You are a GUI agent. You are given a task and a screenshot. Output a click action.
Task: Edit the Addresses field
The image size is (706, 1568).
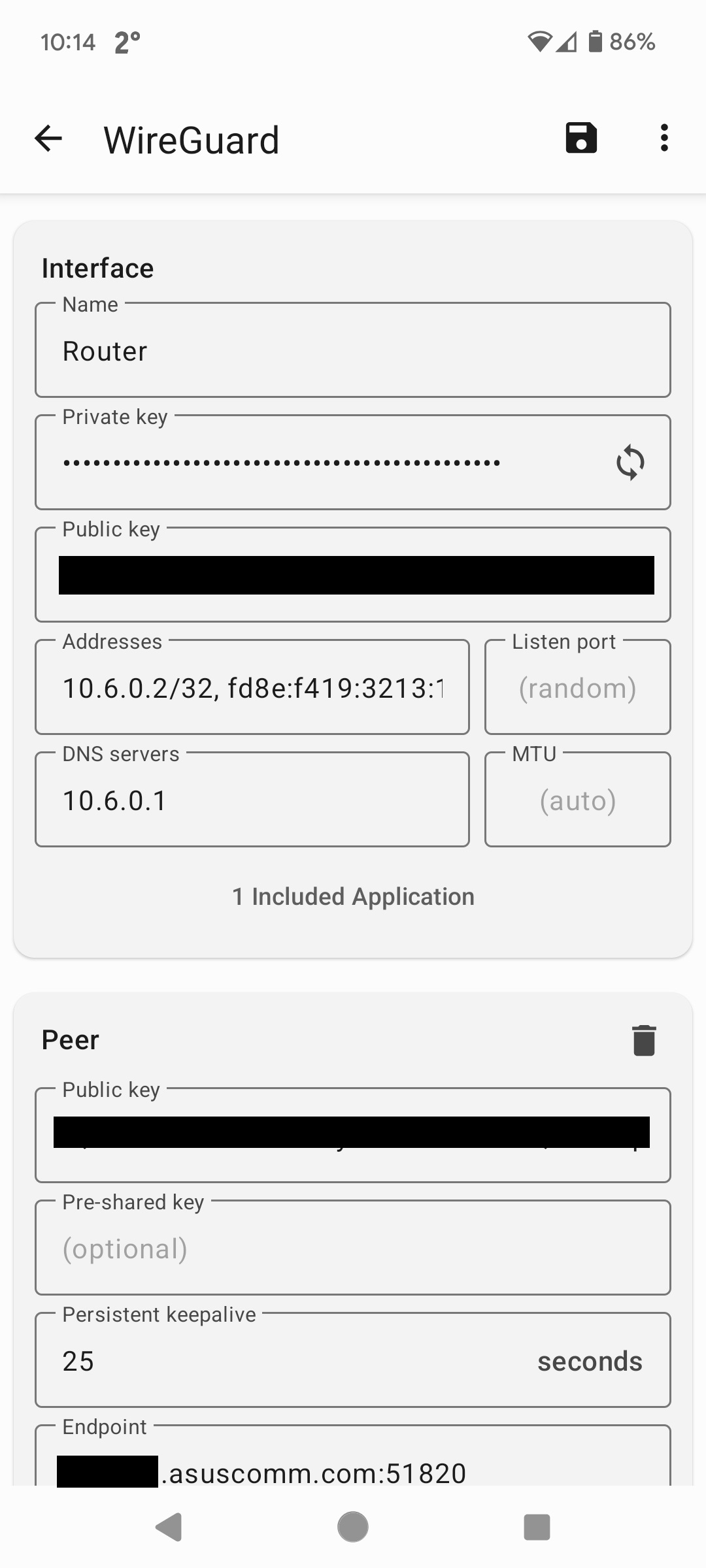click(x=252, y=687)
